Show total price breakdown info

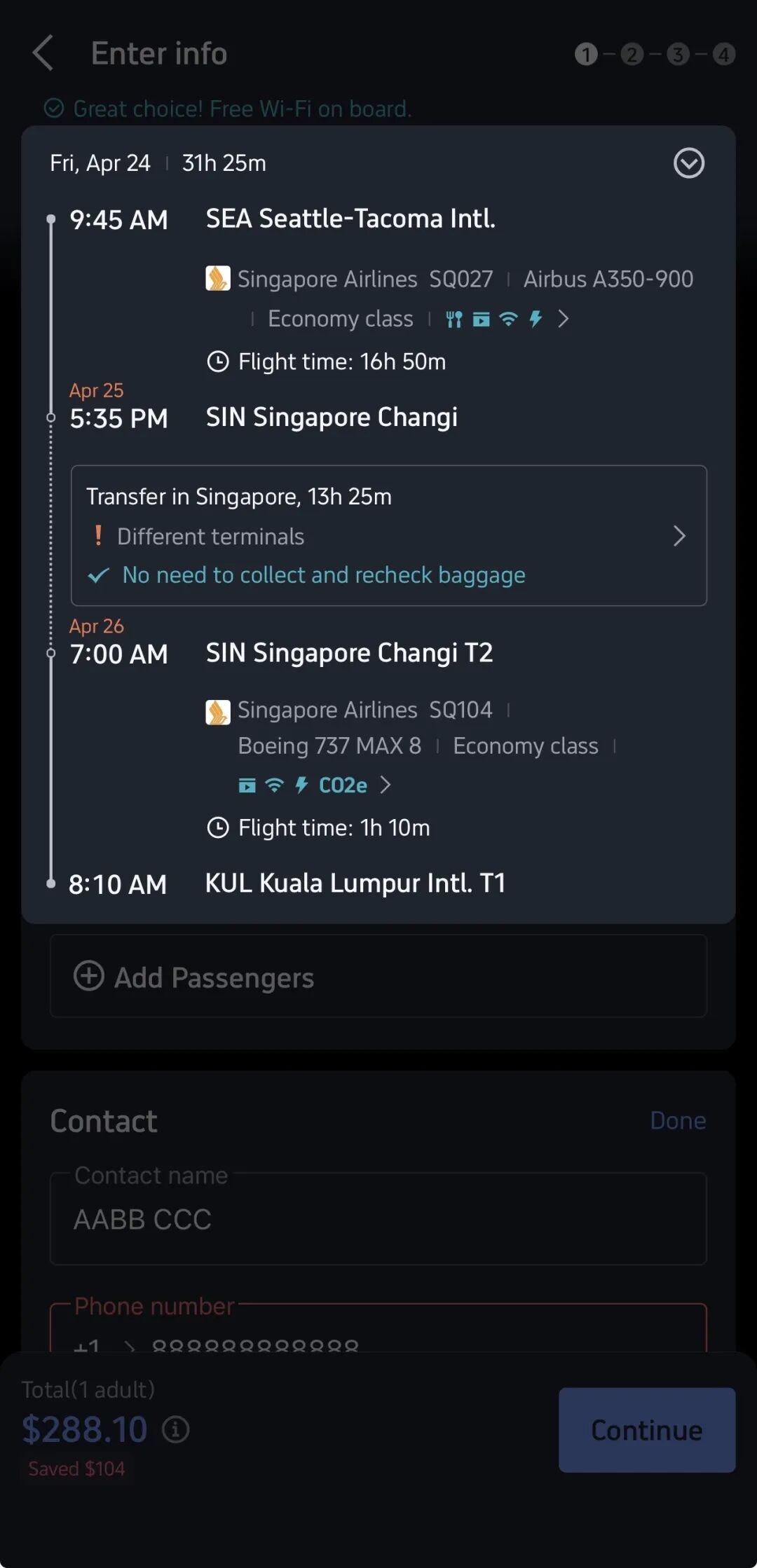[176, 1429]
